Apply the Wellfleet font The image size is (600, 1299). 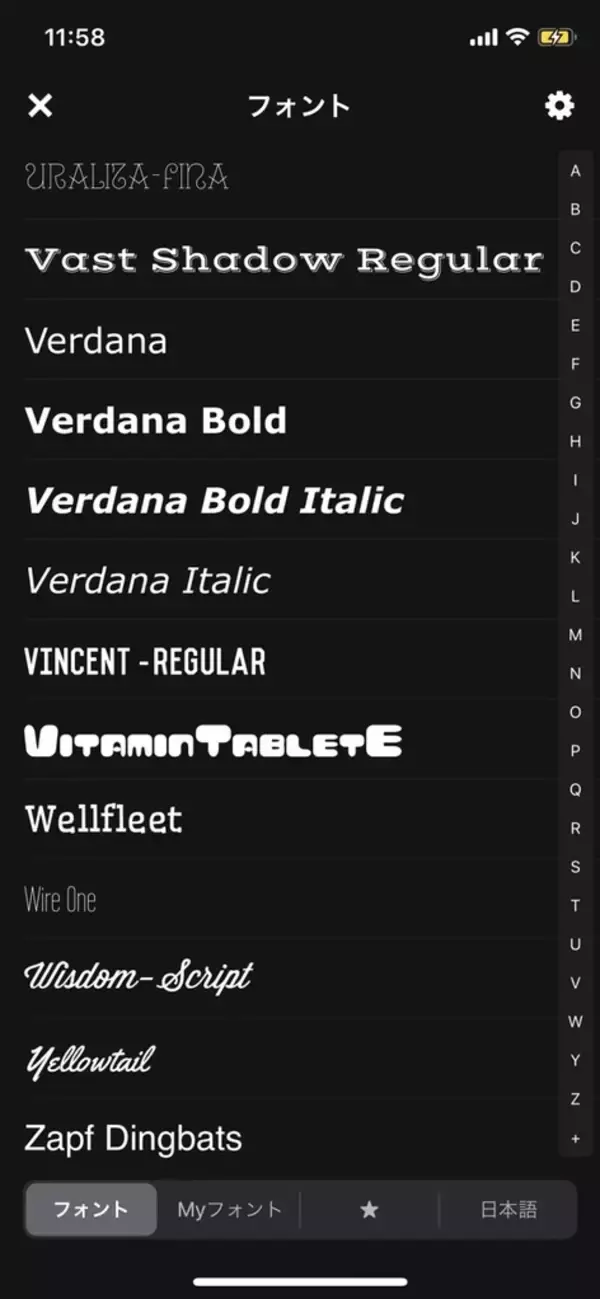(104, 819)
